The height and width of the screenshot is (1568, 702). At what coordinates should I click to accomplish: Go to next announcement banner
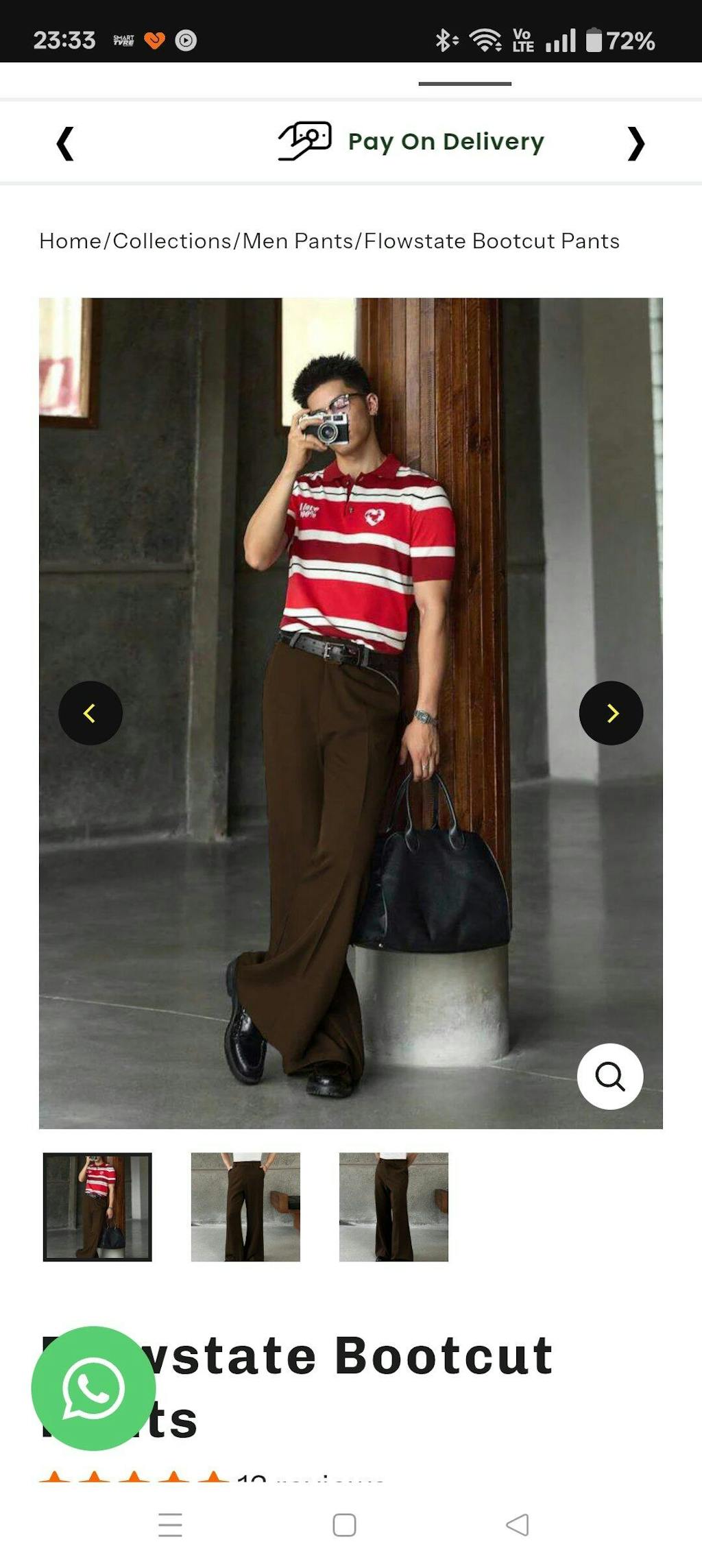point(636,143)
